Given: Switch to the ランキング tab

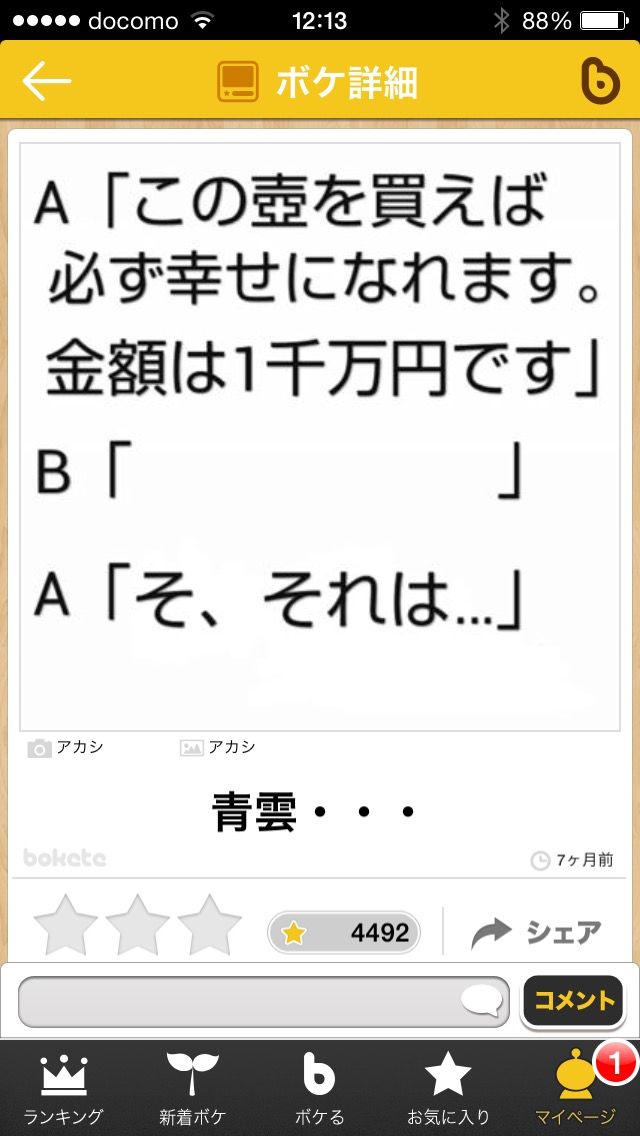Looking at the screenshot, I should 64,1090.
